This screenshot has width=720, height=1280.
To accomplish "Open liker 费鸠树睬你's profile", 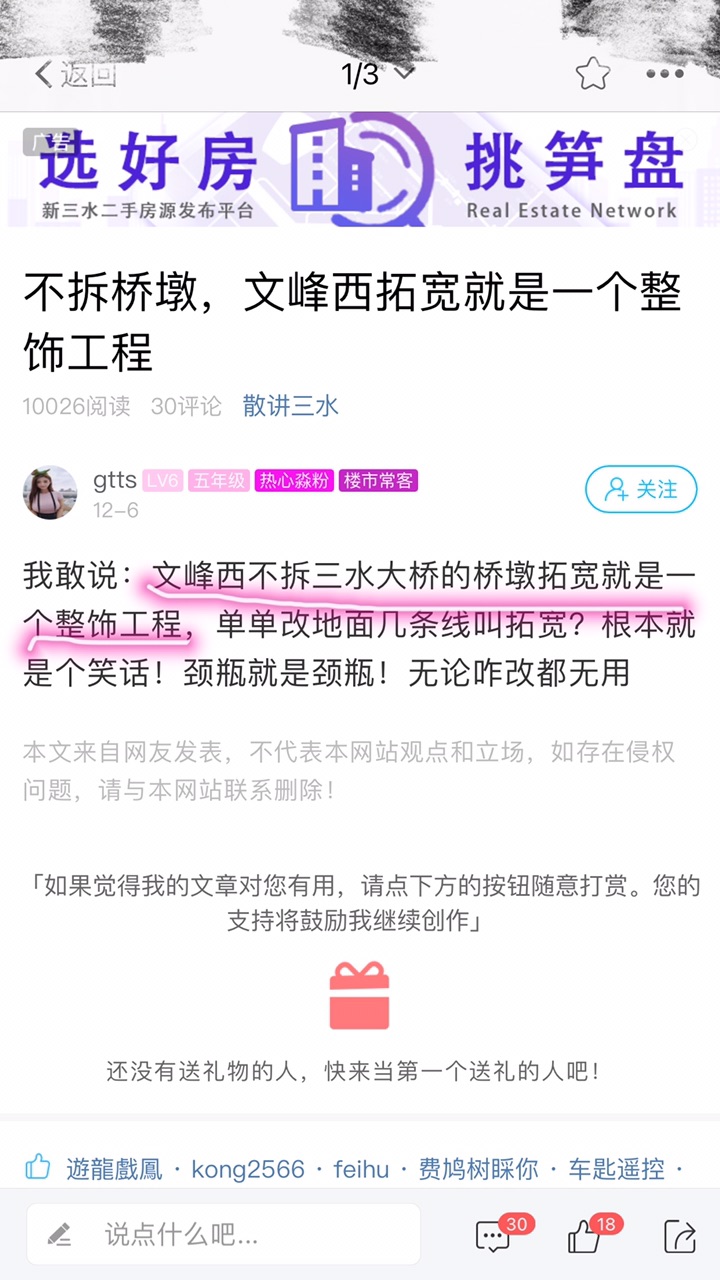I will pyautogui.click(x=478, y=1168).
